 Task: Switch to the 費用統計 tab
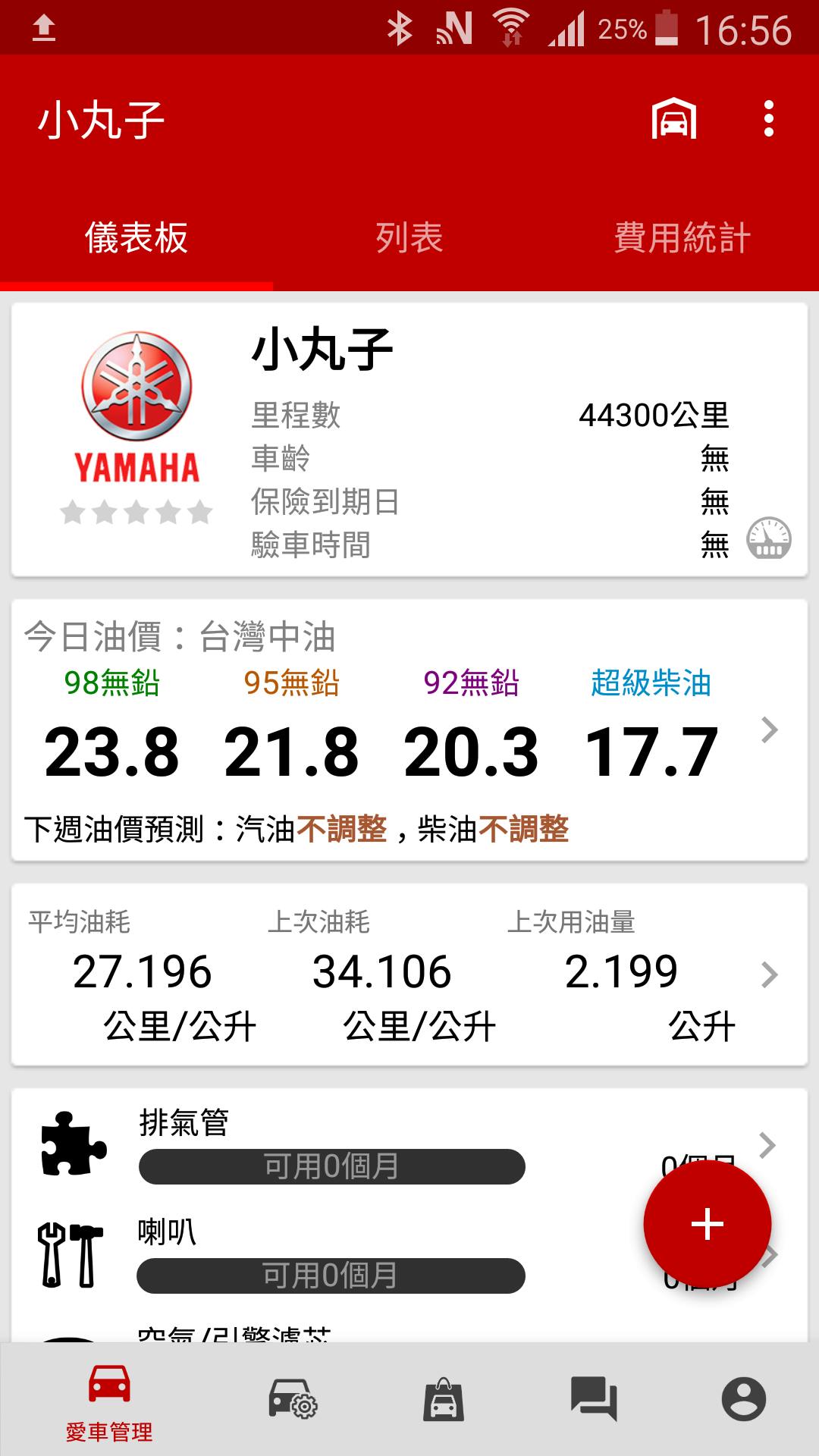tap(682, 237)
